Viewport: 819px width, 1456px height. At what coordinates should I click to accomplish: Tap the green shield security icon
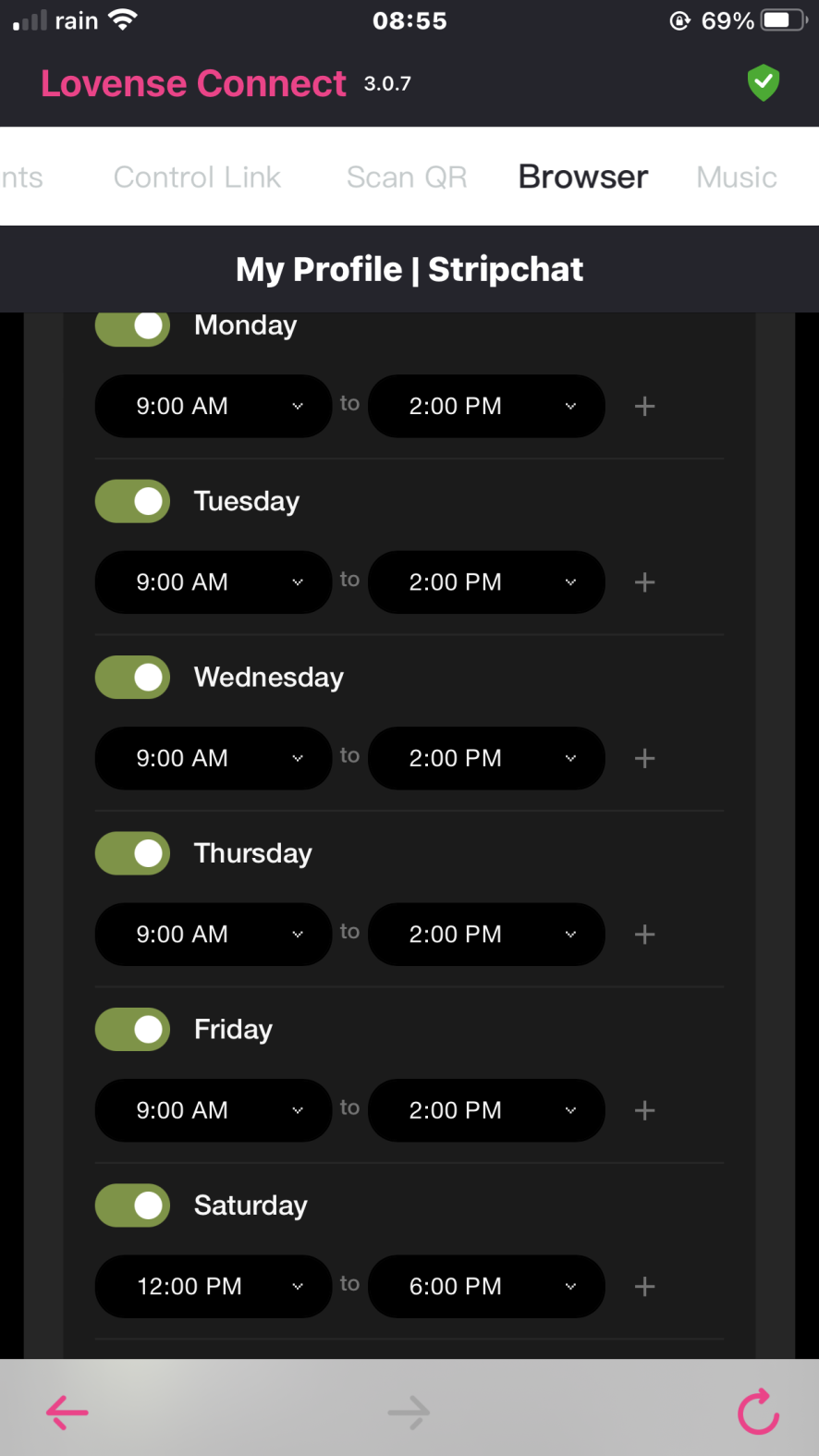tap(764, 83)
